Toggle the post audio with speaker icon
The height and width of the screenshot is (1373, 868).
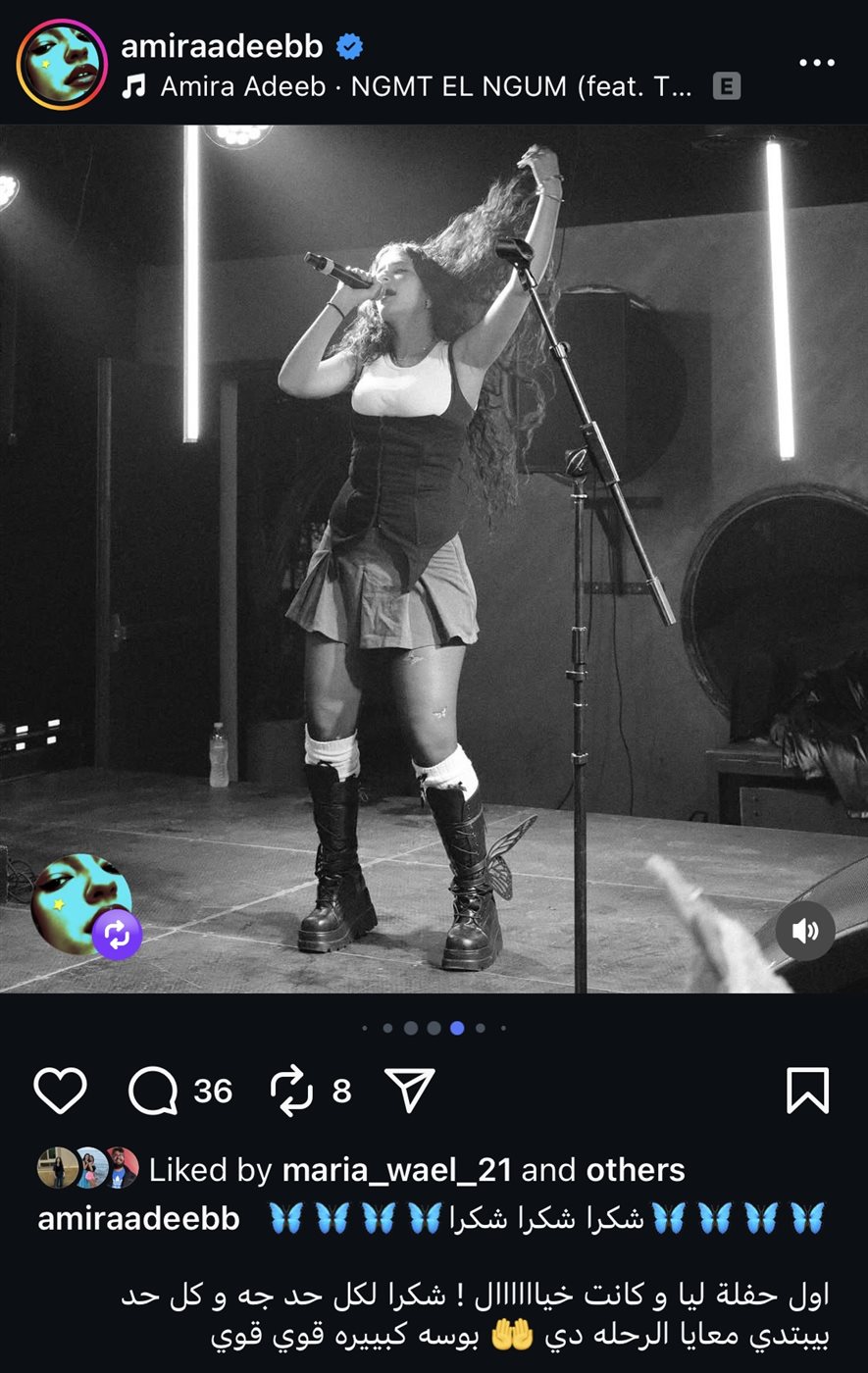(805, 931)
